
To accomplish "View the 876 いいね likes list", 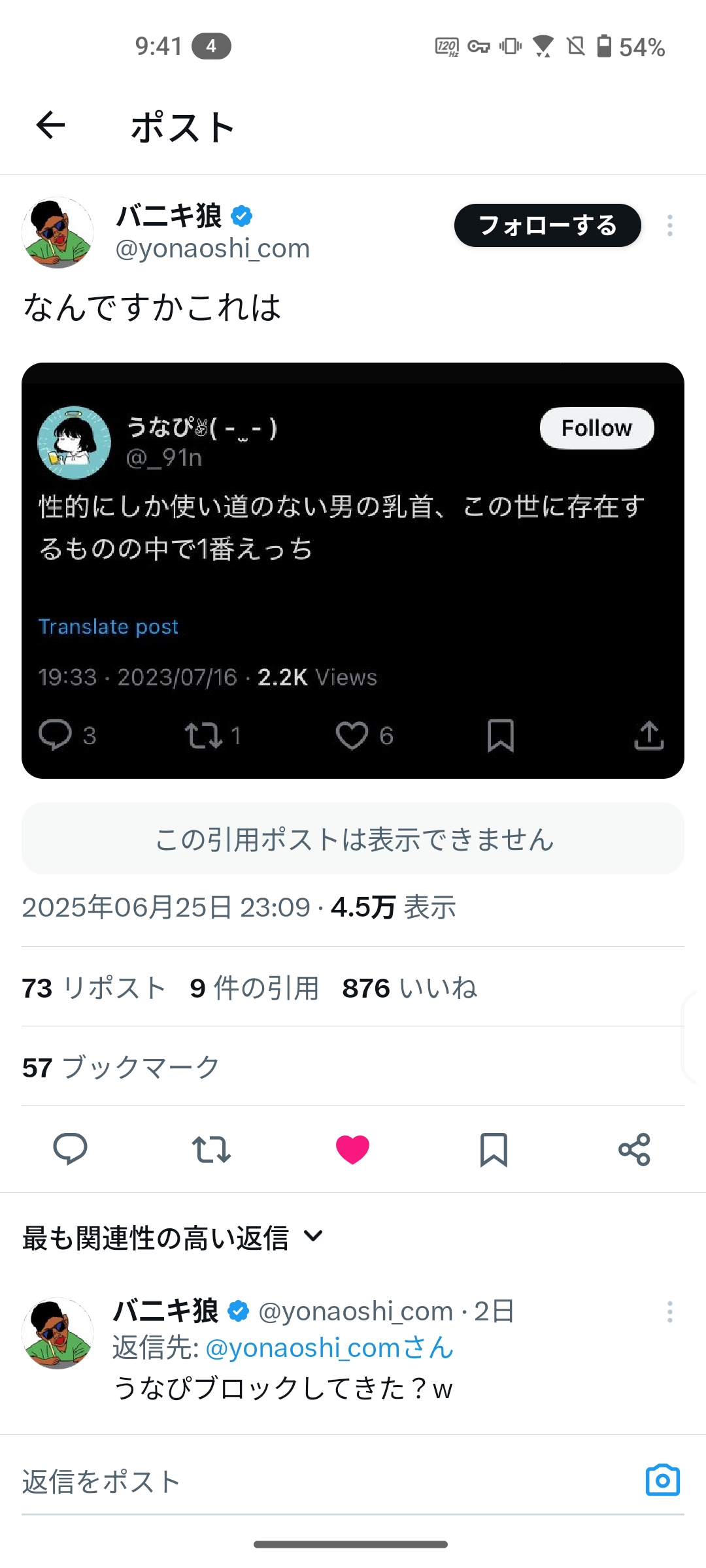I will (409, 988).
